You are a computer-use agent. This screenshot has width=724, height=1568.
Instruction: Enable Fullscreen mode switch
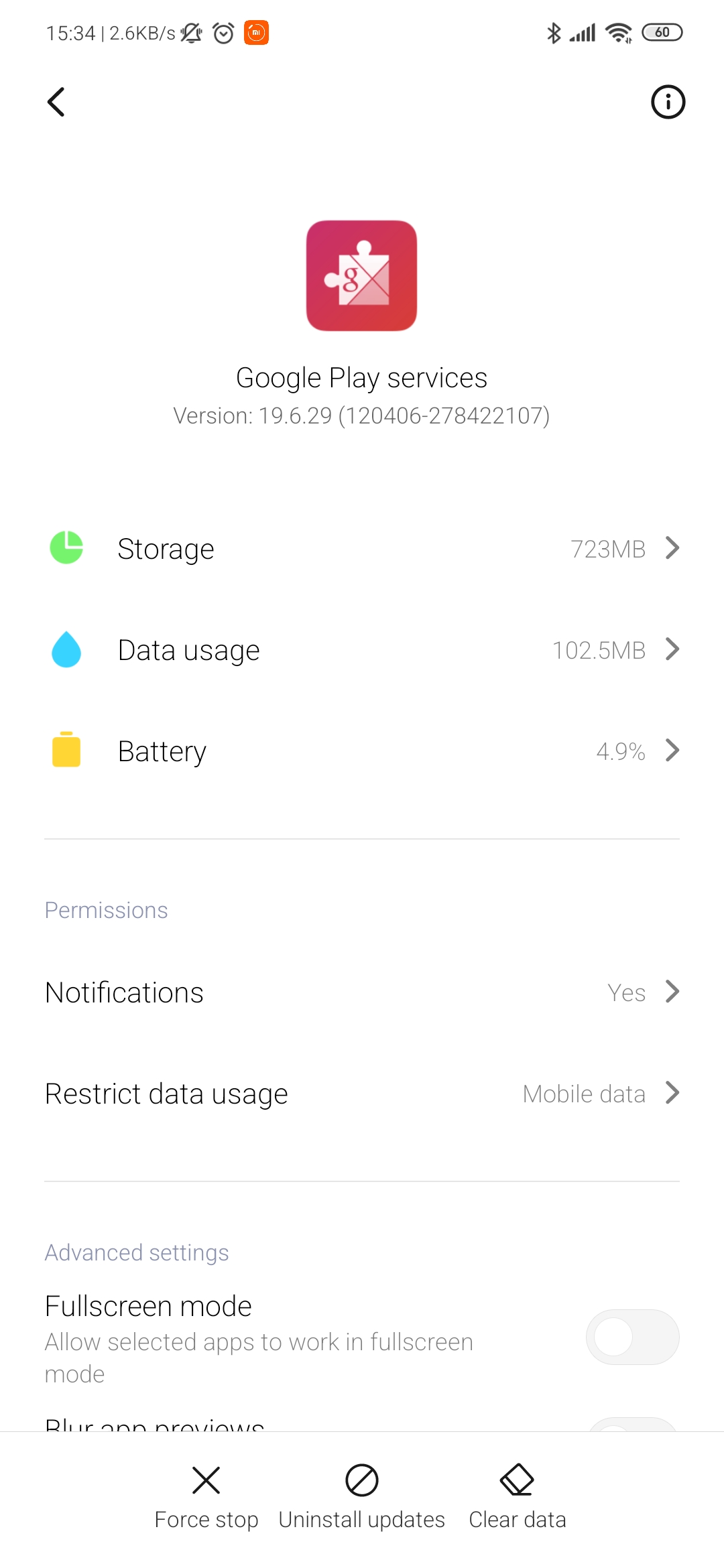tap(632, 1337)
